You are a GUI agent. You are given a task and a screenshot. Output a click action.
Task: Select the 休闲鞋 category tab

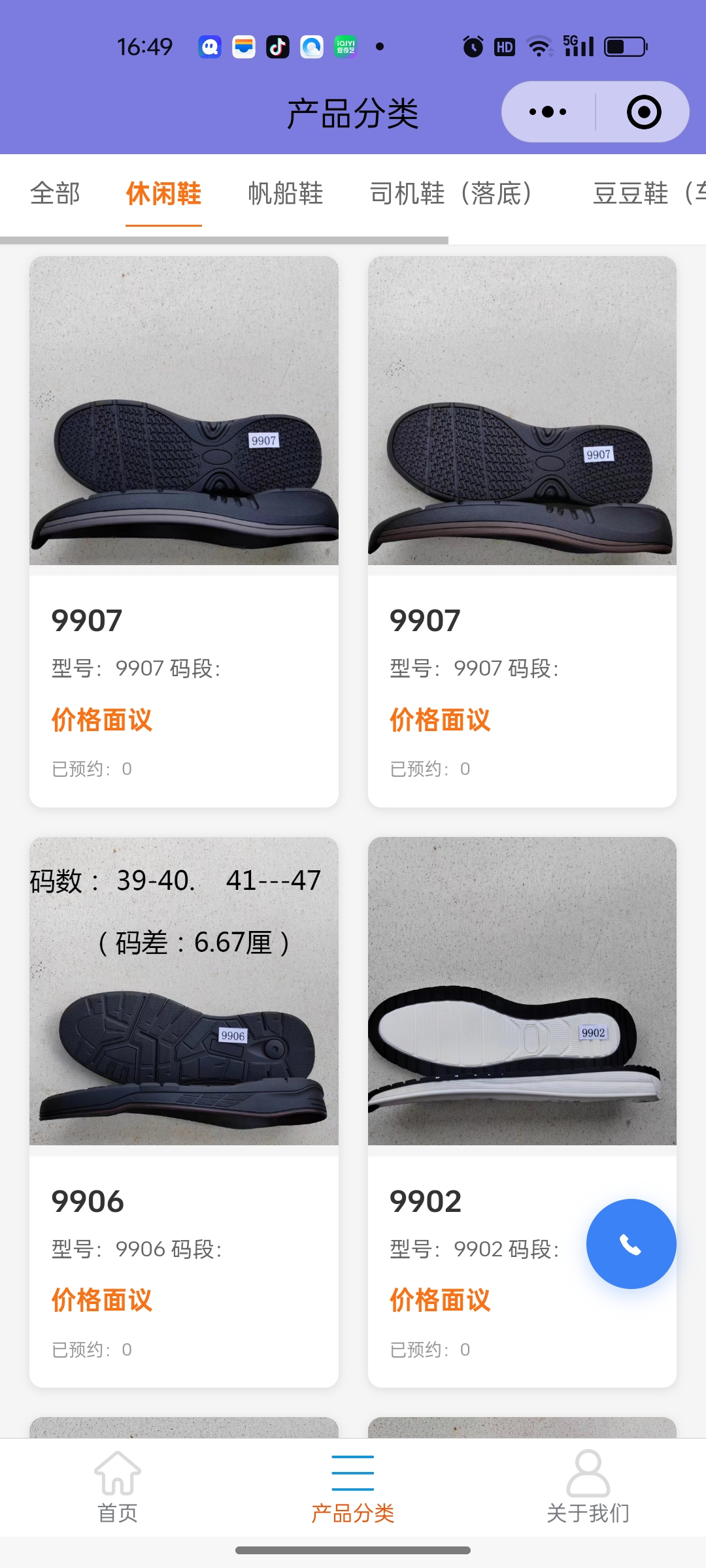tap(163, 193)
